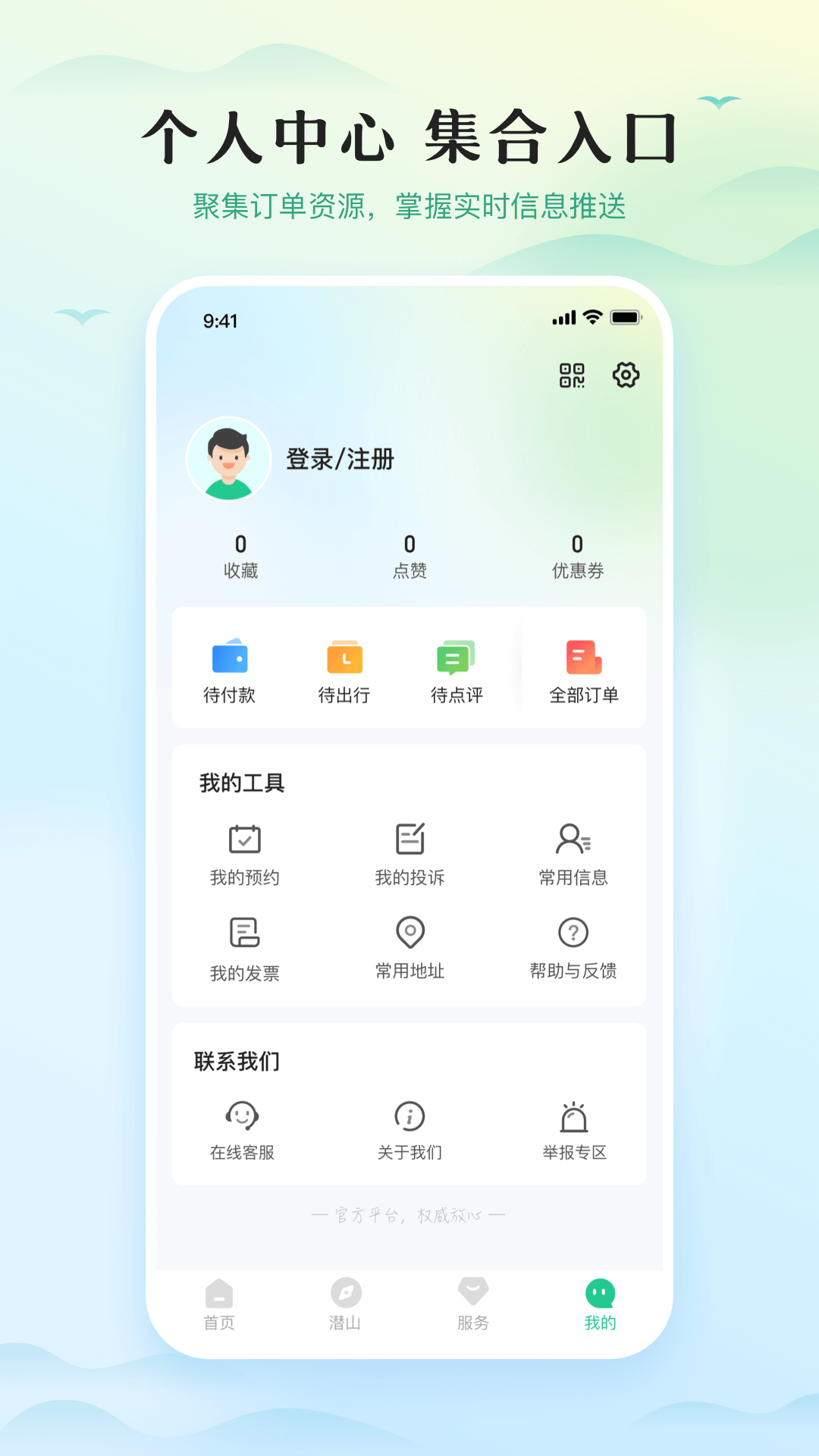Open the settings gear icon
The width and height of the screenshot is (819, 1456).
click(626, 374)
